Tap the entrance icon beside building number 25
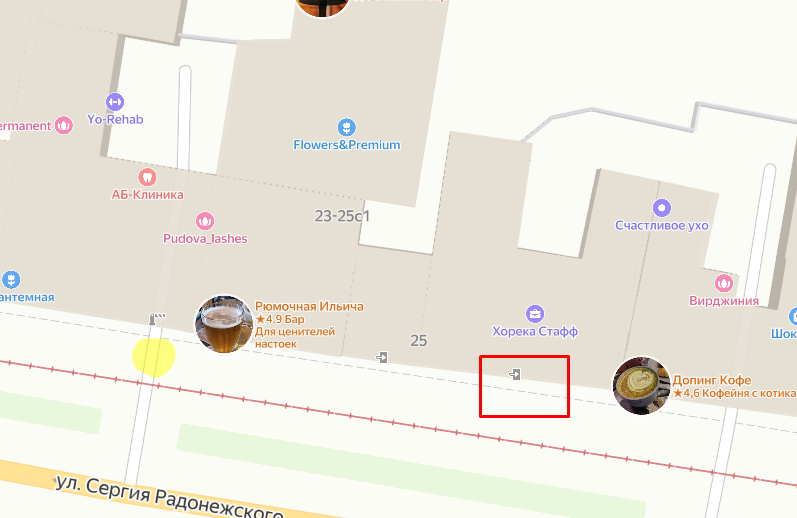The image size is (797, 518). [x=382, y=356]
